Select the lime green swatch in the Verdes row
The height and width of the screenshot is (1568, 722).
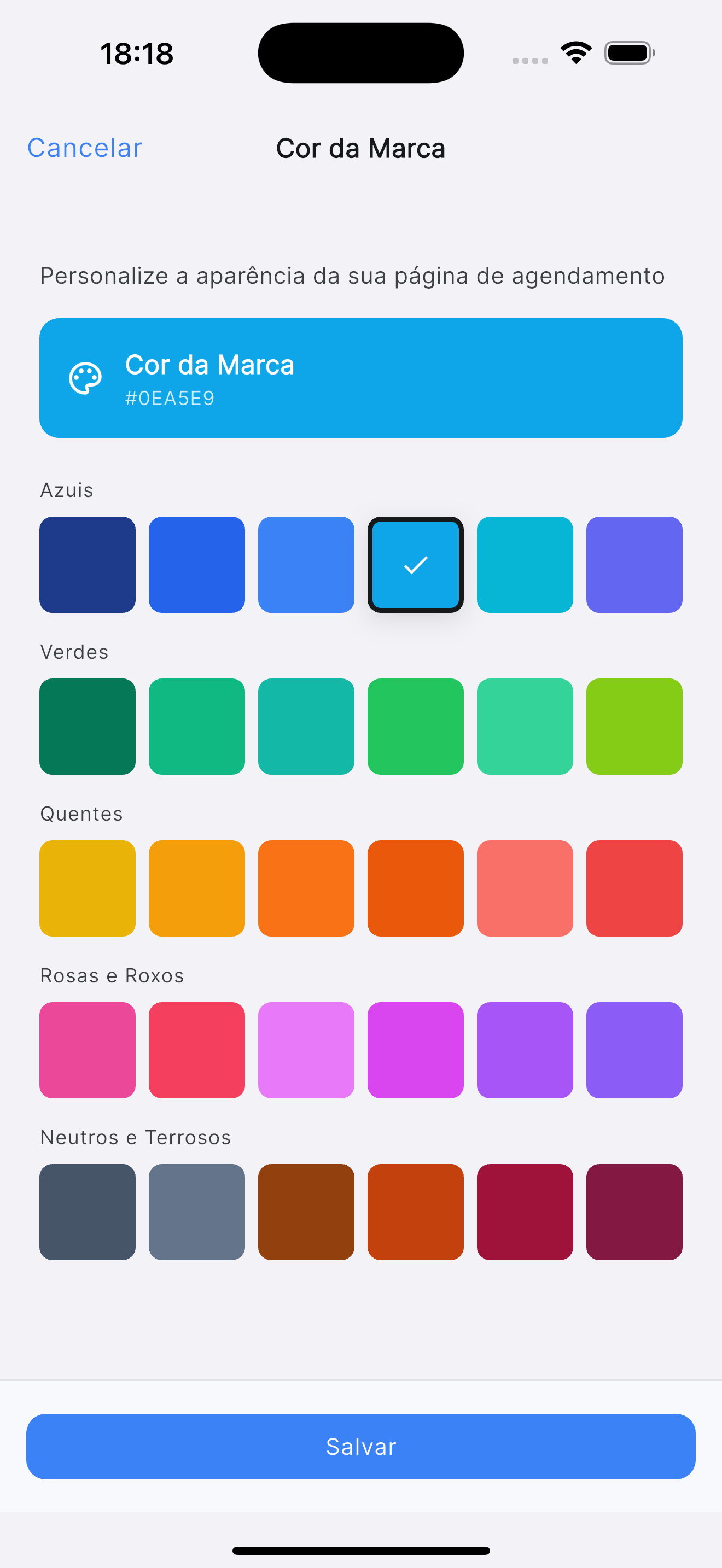point(634,727)
